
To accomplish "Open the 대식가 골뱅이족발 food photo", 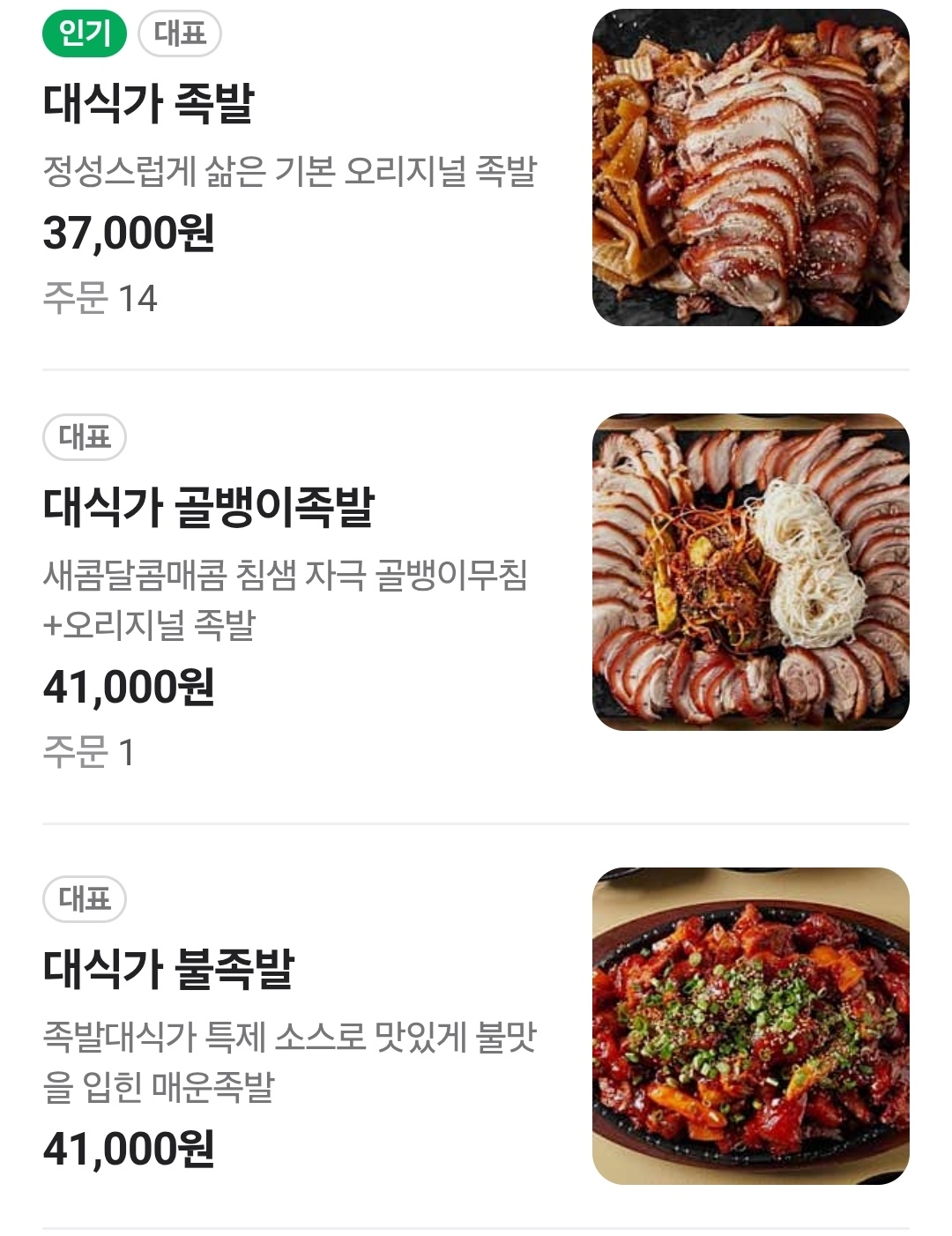I will [750, 572].
